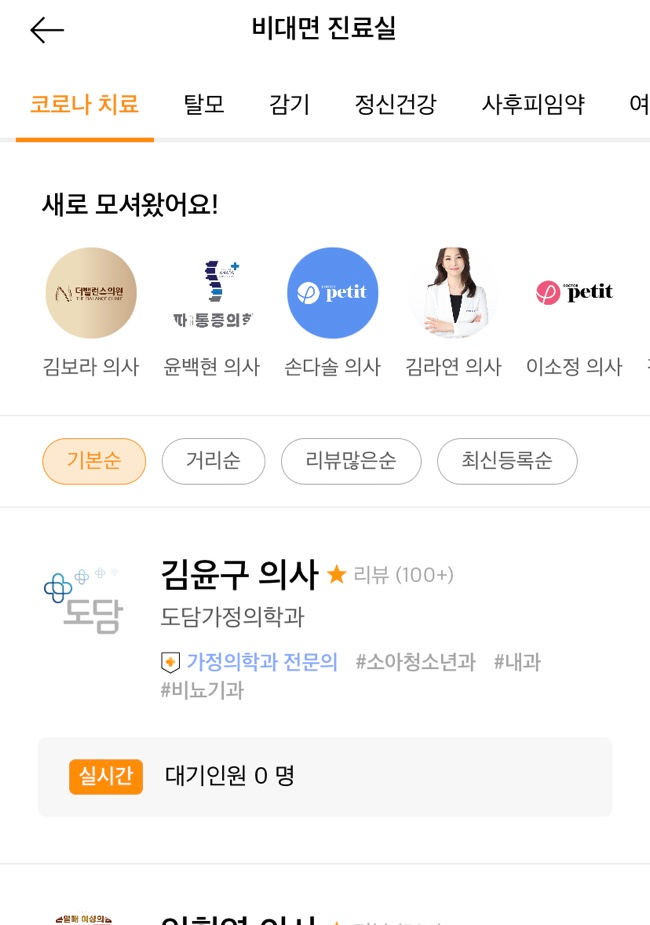Viewport: 650px width, 925px height.
Task: Sort doctors by 거리순
Action: (214, 461)
